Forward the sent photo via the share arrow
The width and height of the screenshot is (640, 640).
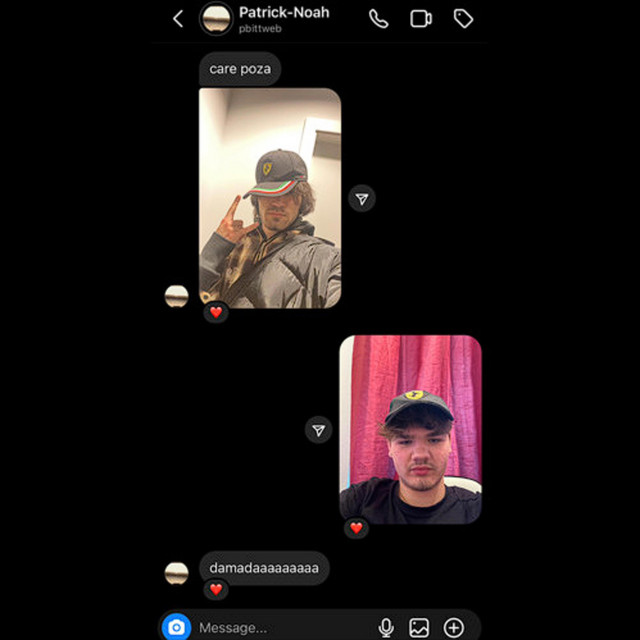318,430
